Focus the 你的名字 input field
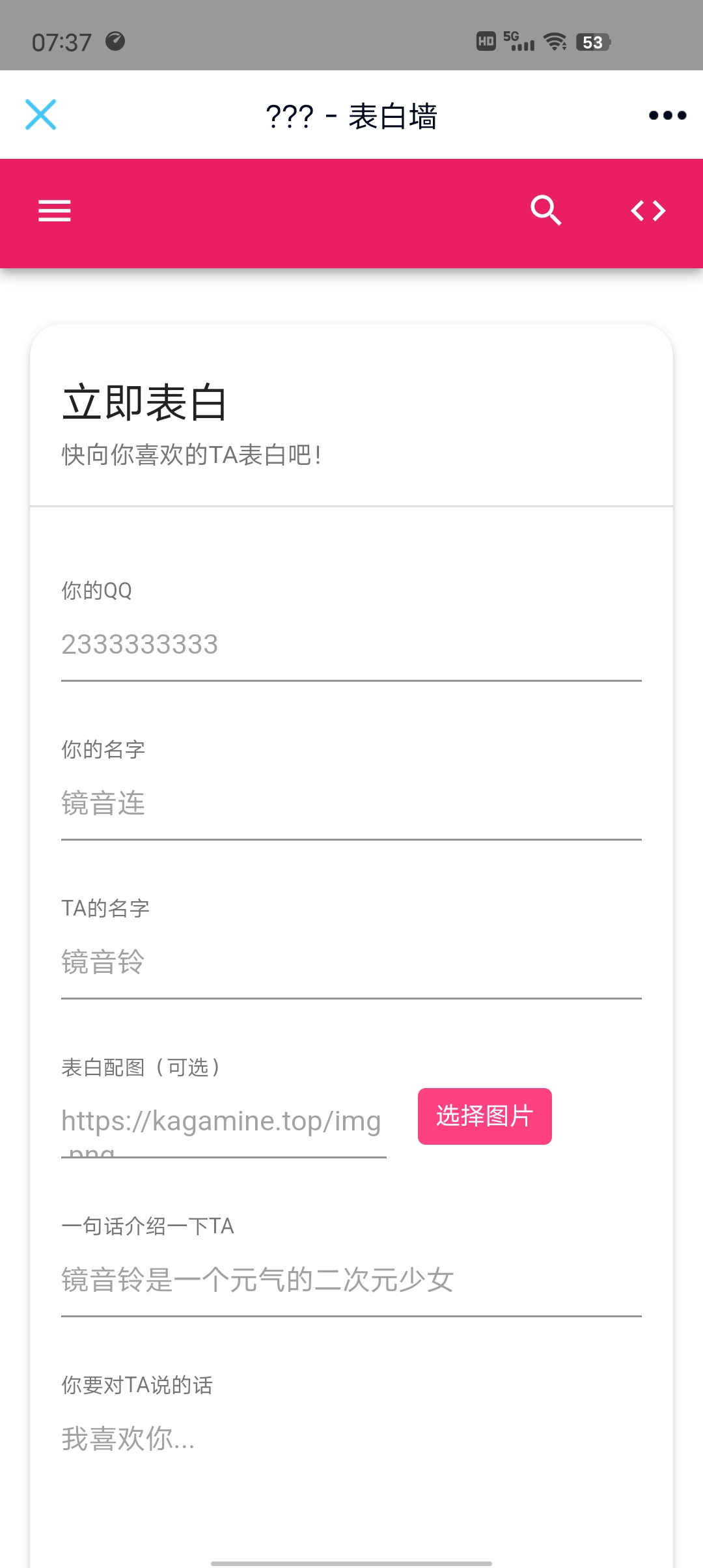This screenshot has height=1568, width=703. [x=351, y=804]
